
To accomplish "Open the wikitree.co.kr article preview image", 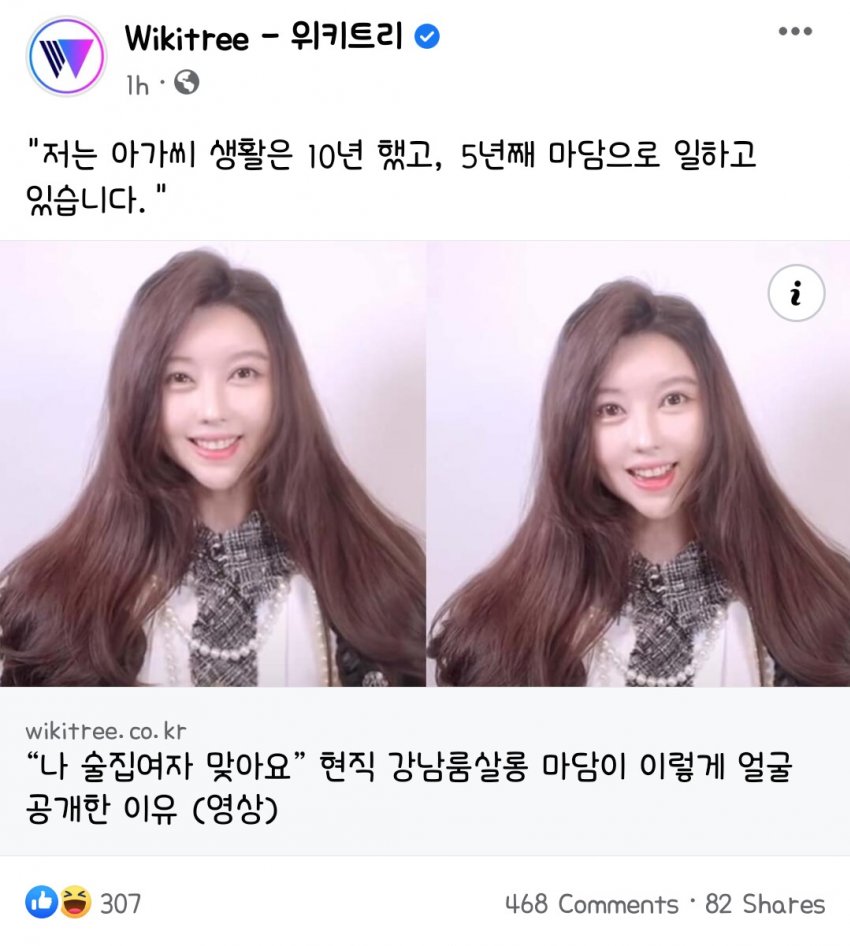I will coord(425,463).
